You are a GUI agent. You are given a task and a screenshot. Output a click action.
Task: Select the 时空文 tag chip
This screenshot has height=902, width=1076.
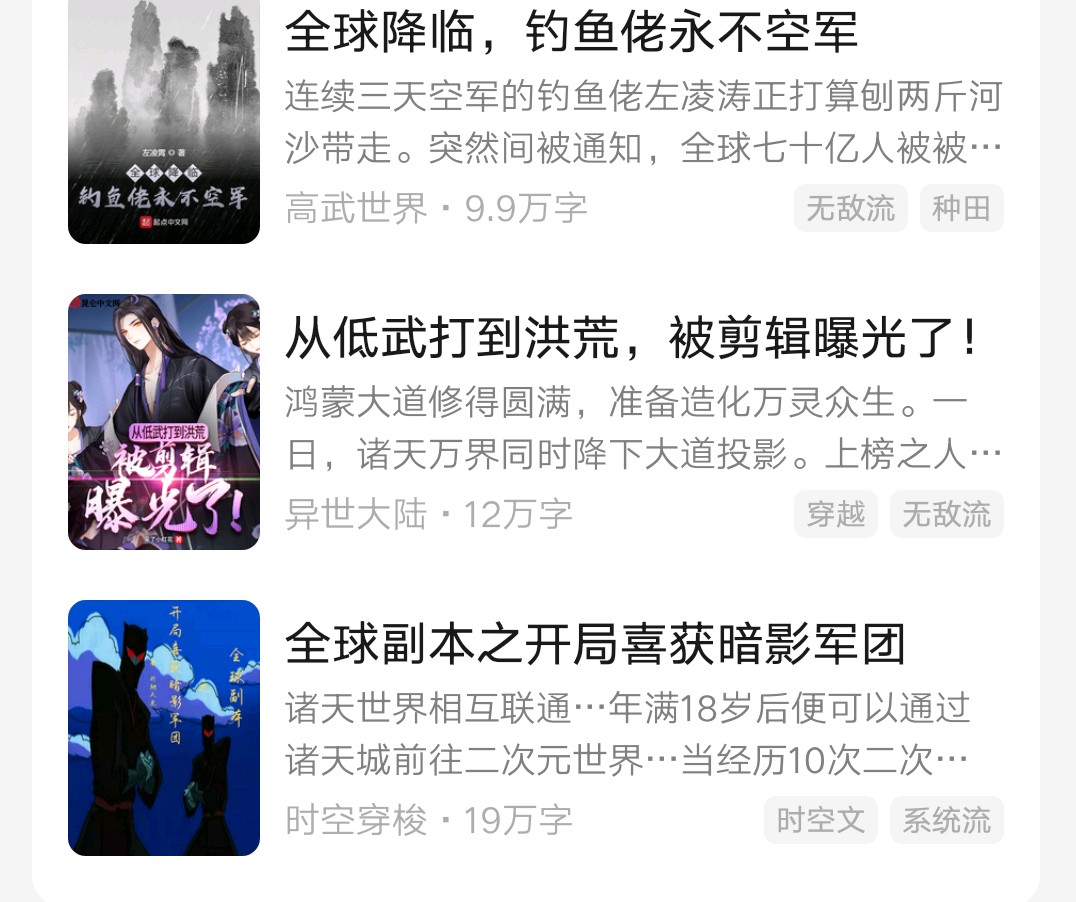point(820,820)
